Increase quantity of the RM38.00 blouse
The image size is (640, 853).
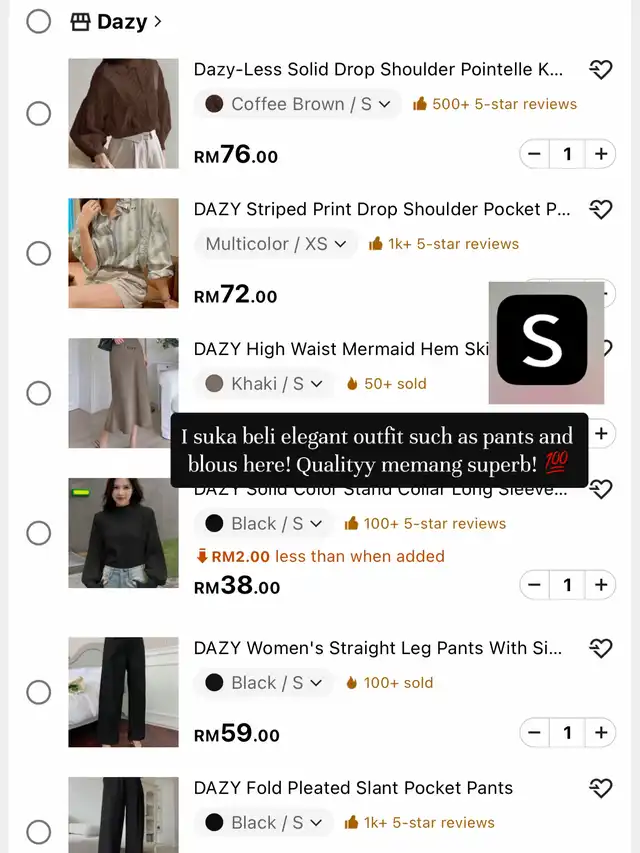tap(601, 585)
